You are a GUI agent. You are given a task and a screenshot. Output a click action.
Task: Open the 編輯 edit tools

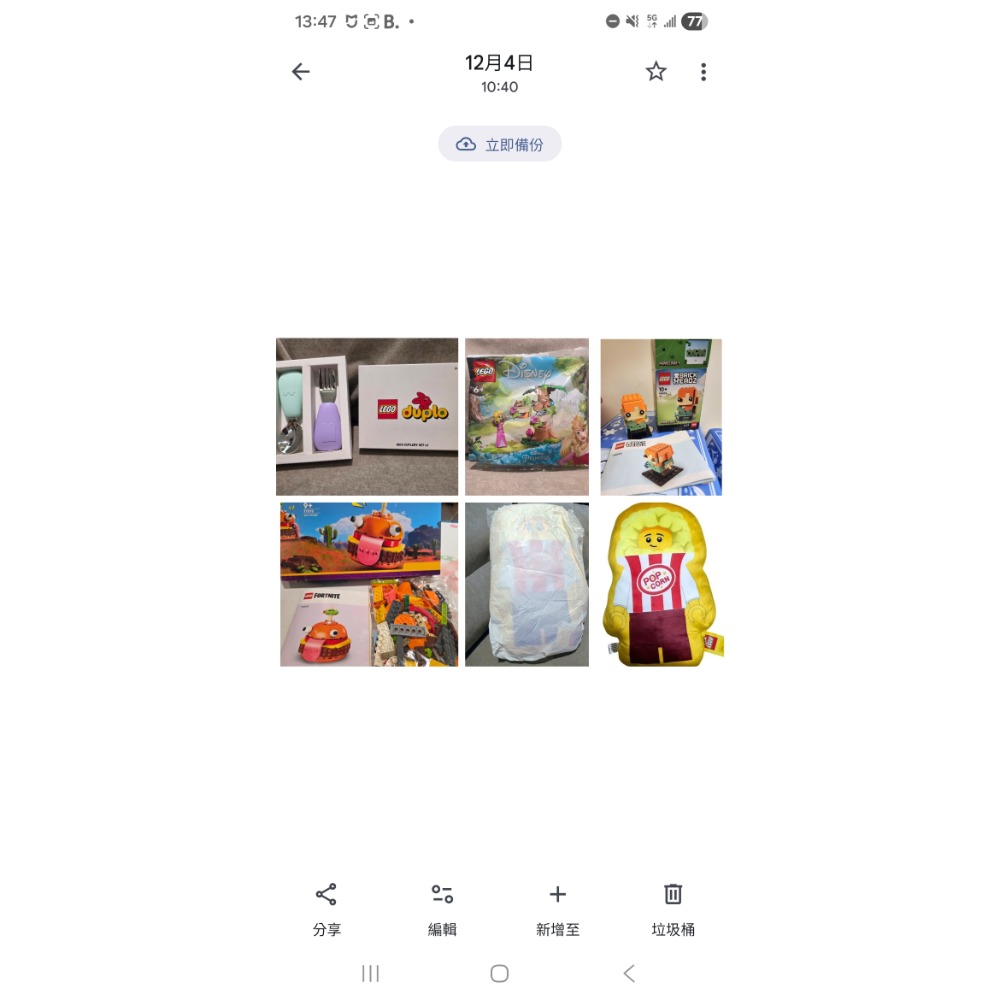(x=442, y=908)
